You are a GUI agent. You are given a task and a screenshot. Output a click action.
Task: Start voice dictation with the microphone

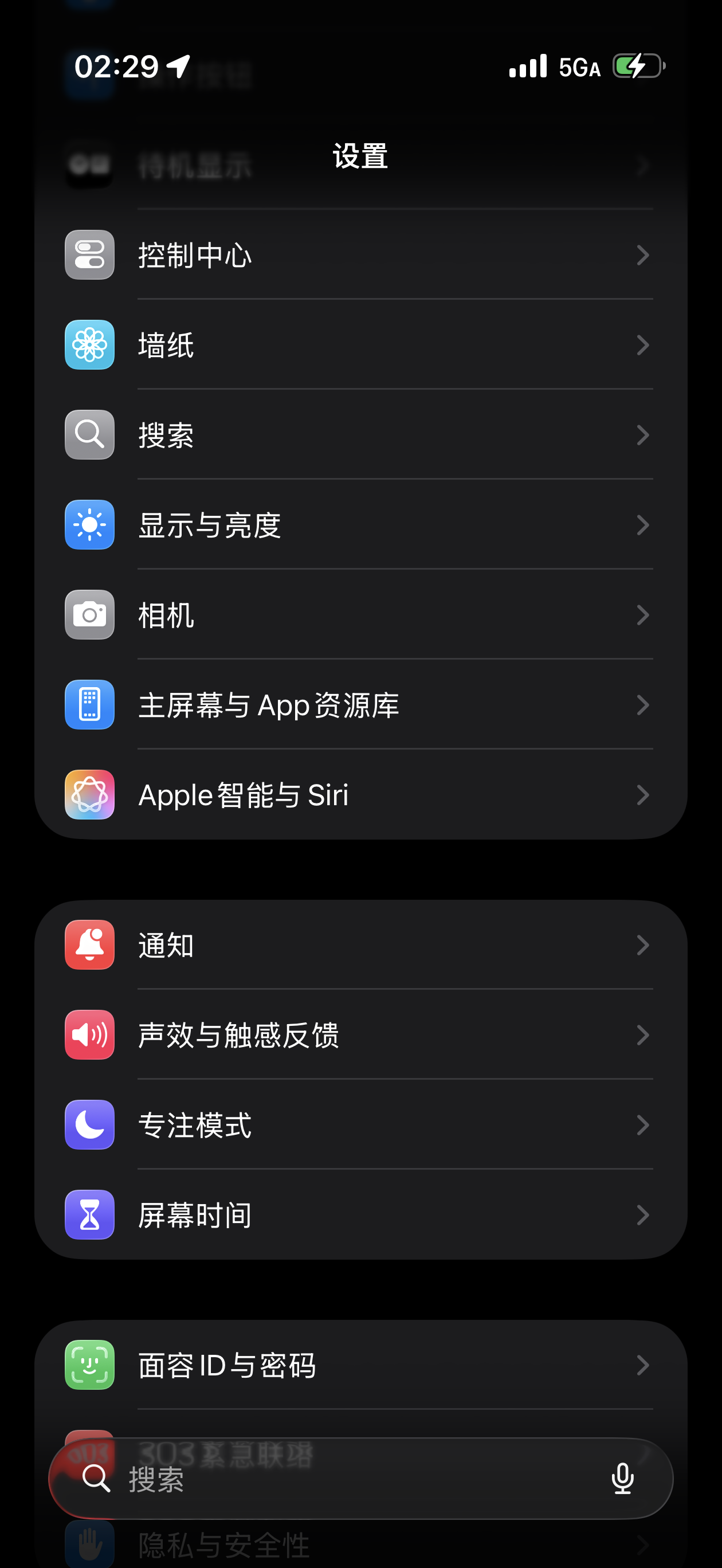(x=622, y=1479)
